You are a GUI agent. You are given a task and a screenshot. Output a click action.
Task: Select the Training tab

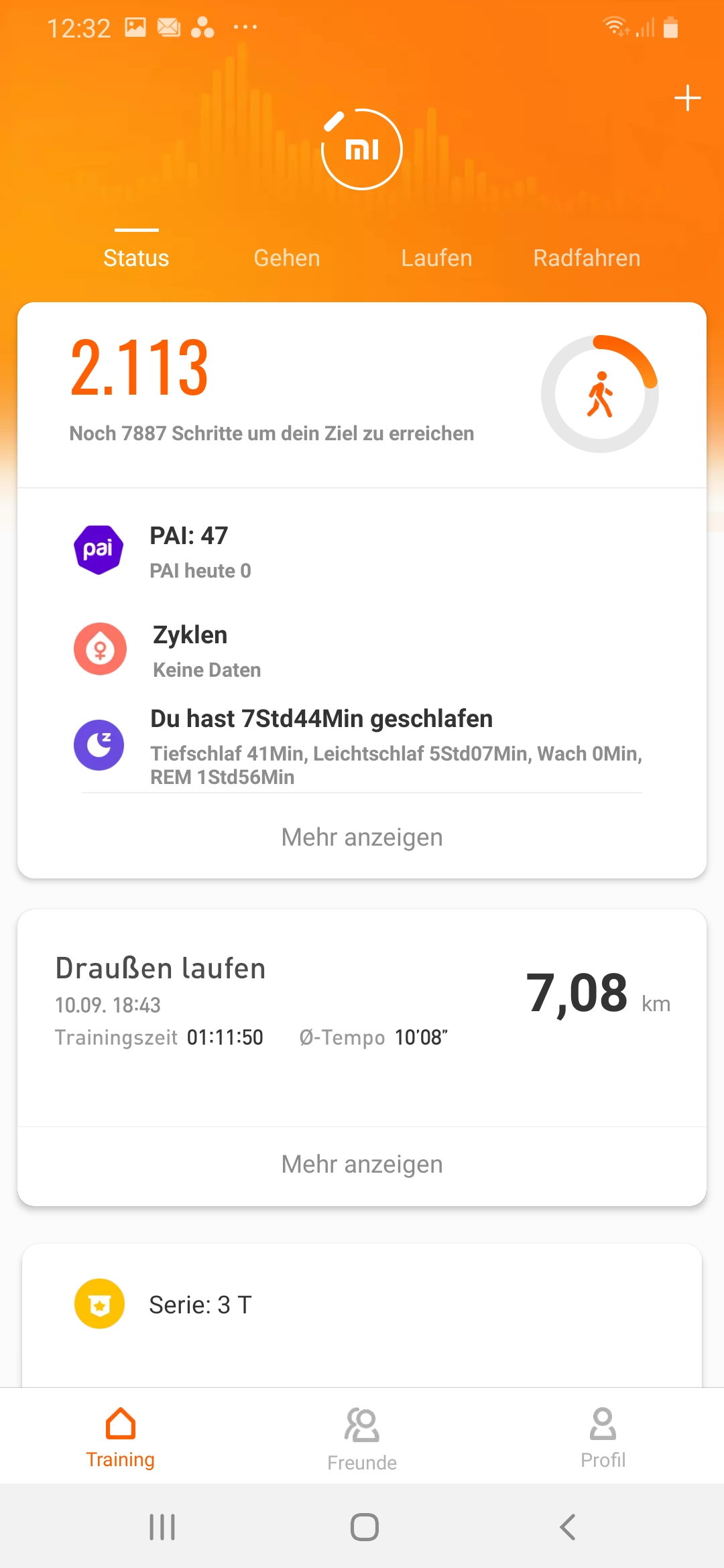point(121,1438)
